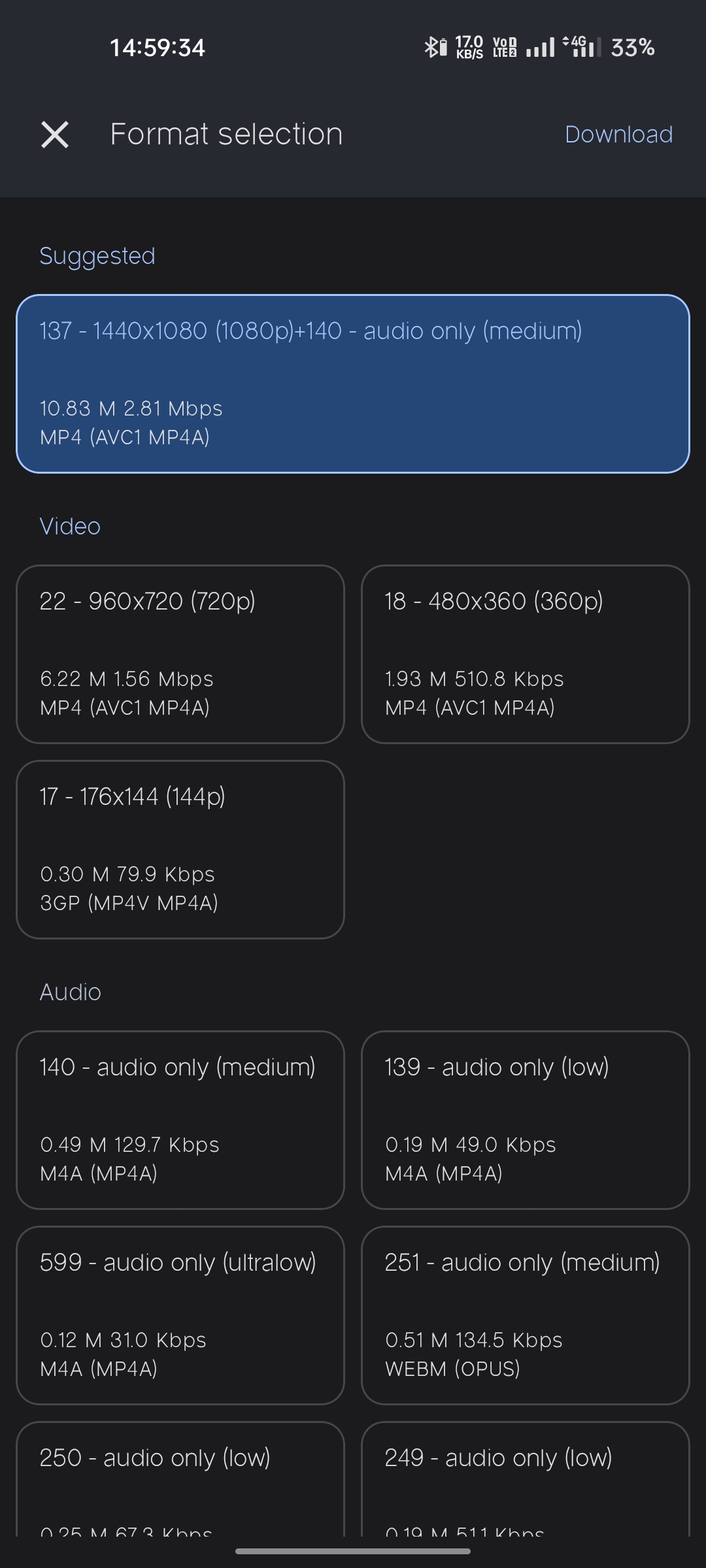706x1568 pixels.
Task: Select the 17 - 176x144 (144p) format
Action: click(x=181, y=848)
